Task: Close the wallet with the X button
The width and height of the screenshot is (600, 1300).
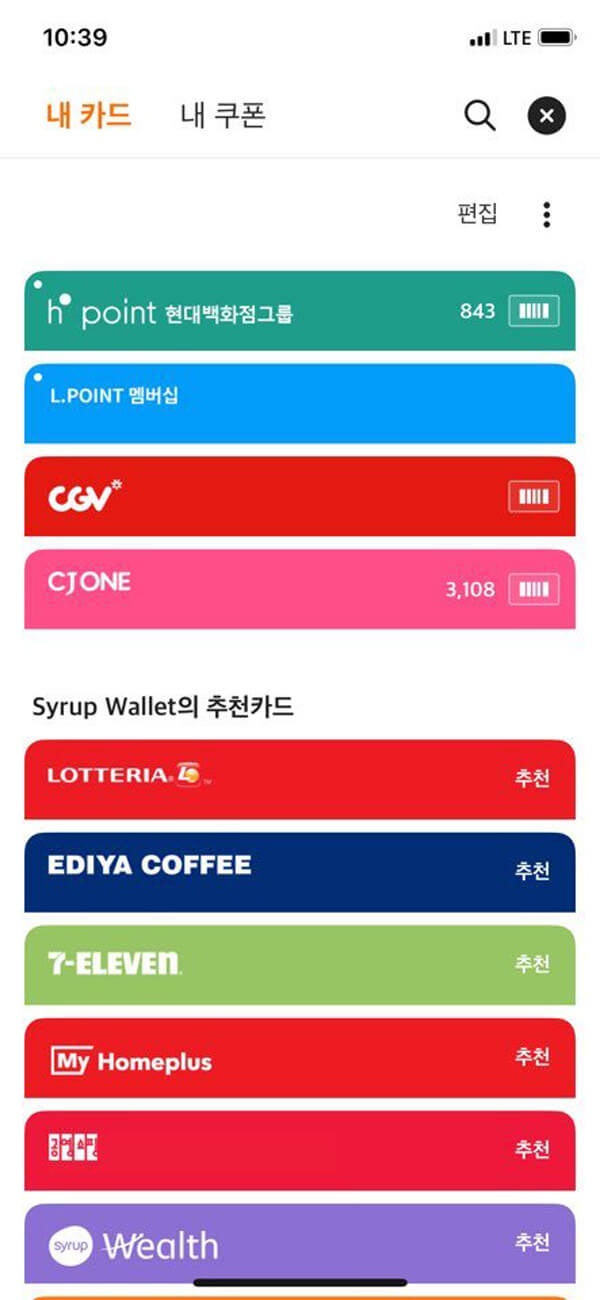Action: (x=546, y=116)
